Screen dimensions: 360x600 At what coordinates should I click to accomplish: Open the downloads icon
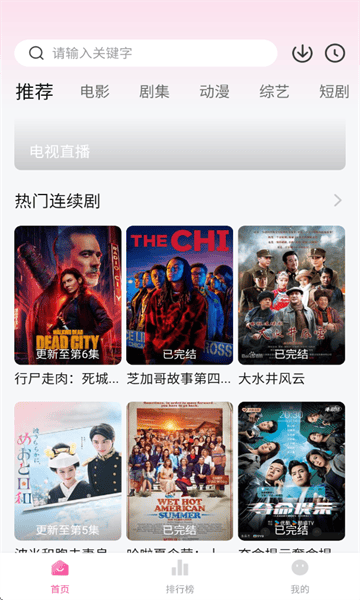(x=302, y=53)
